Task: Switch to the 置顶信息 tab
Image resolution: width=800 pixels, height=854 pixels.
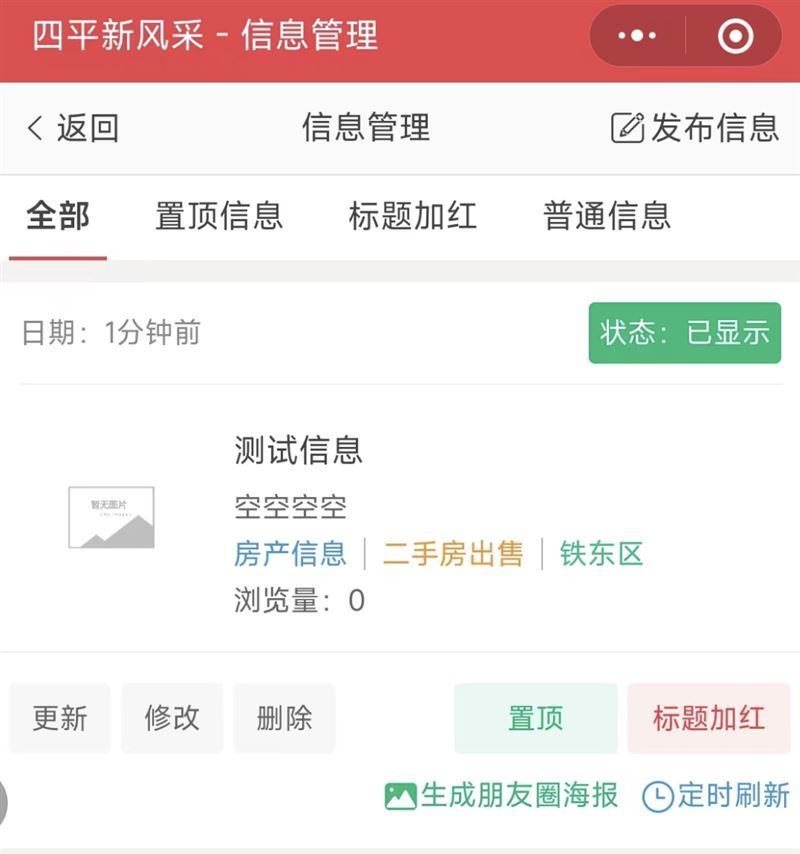Action: pos(219,216)
